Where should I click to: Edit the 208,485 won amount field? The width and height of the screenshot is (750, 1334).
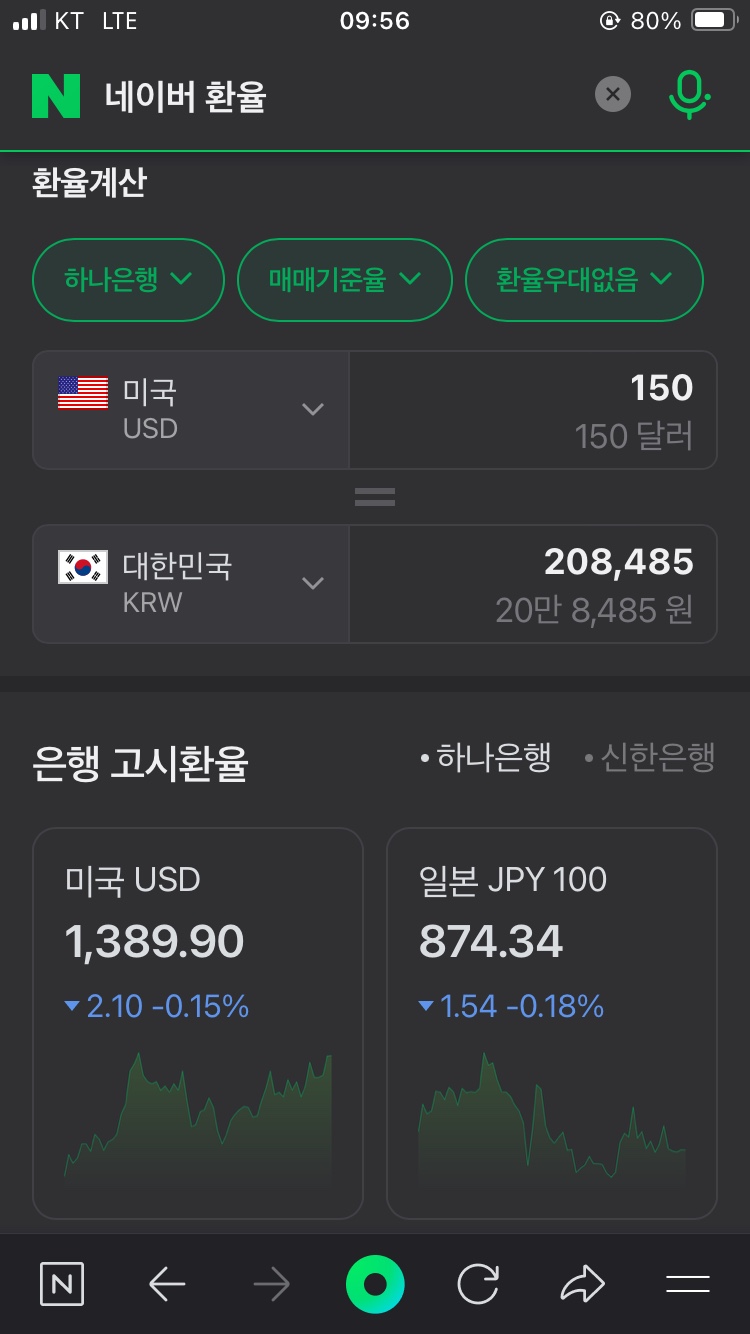pyautogui.click(x=533, y=583)
